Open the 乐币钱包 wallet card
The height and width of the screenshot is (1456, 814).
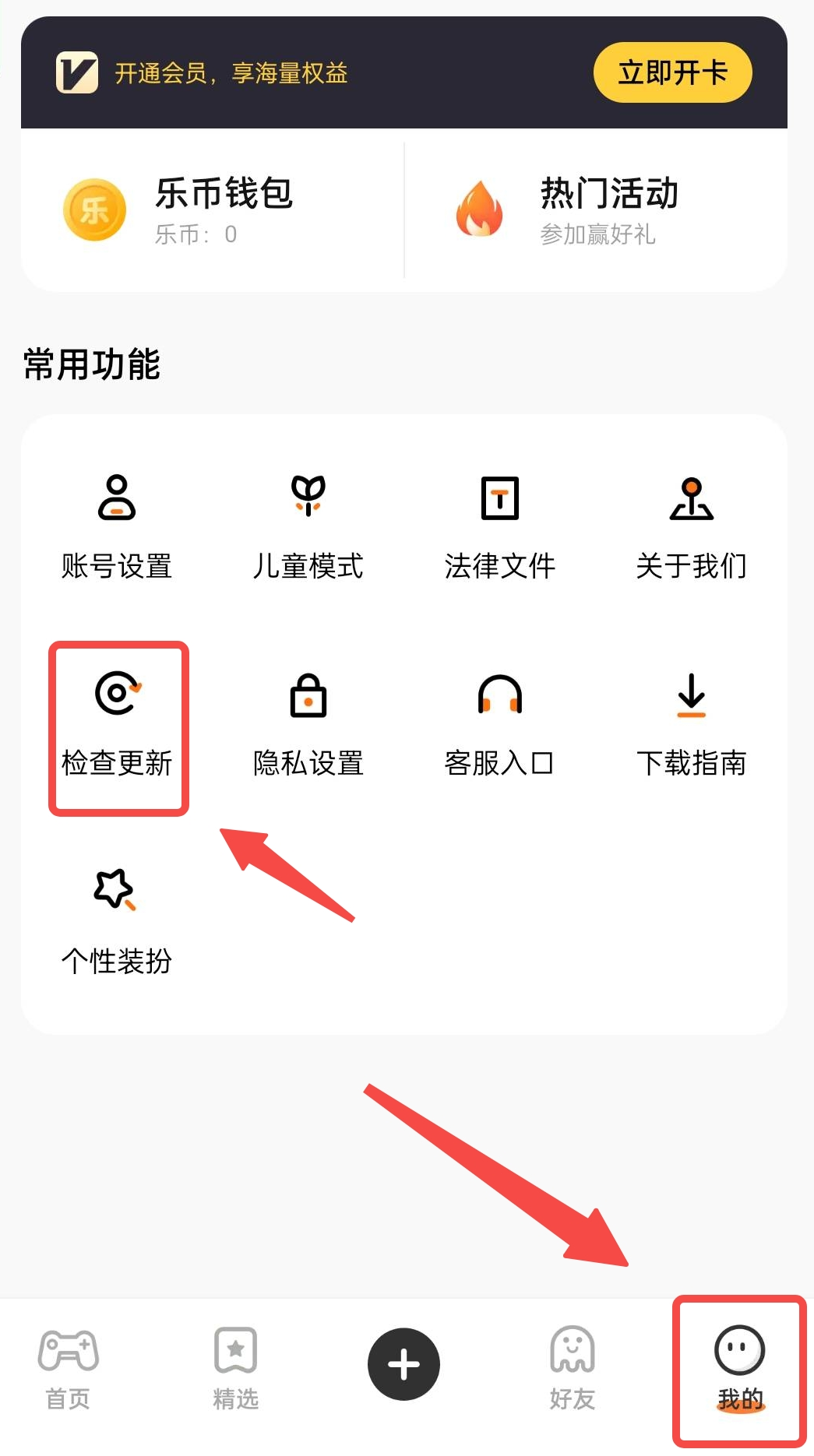click(x=213, y=210)
